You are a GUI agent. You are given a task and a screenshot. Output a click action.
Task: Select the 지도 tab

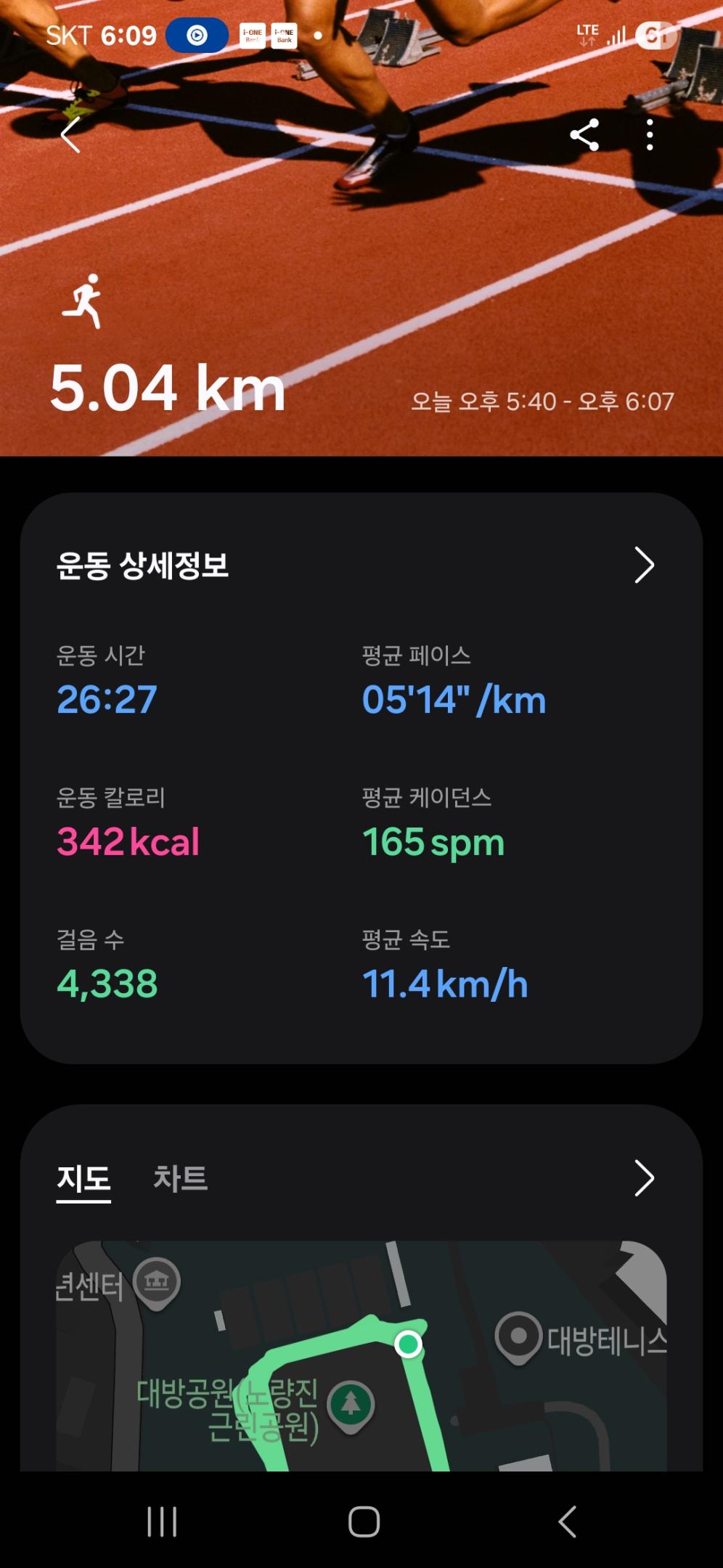click(x=82, y=1177)
